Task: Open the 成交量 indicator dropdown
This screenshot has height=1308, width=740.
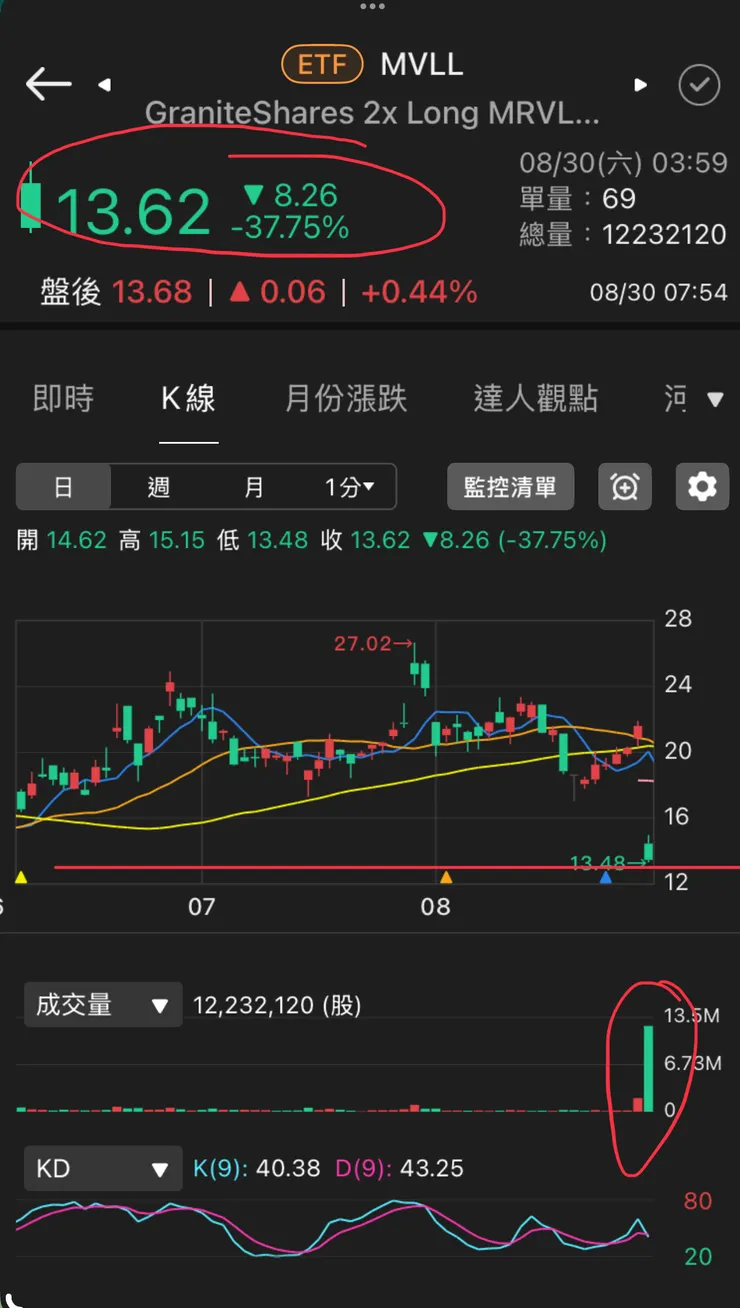Action: [102, 1005]
